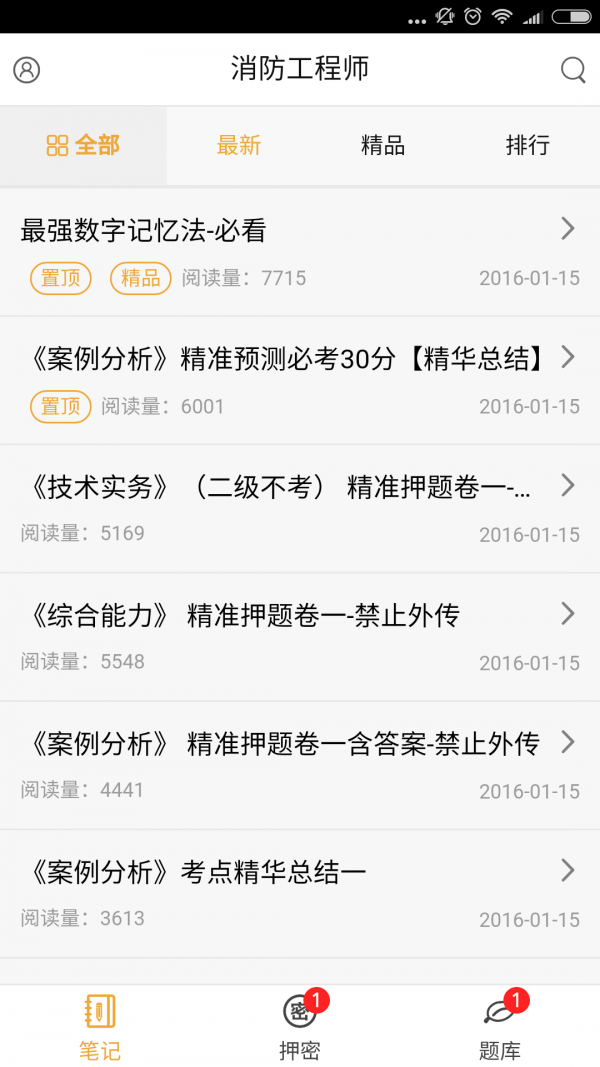The width and height of the screenshot is (600, 1067).
Task: Go to the 题库 bottom tab
Action: (500, 1027)
